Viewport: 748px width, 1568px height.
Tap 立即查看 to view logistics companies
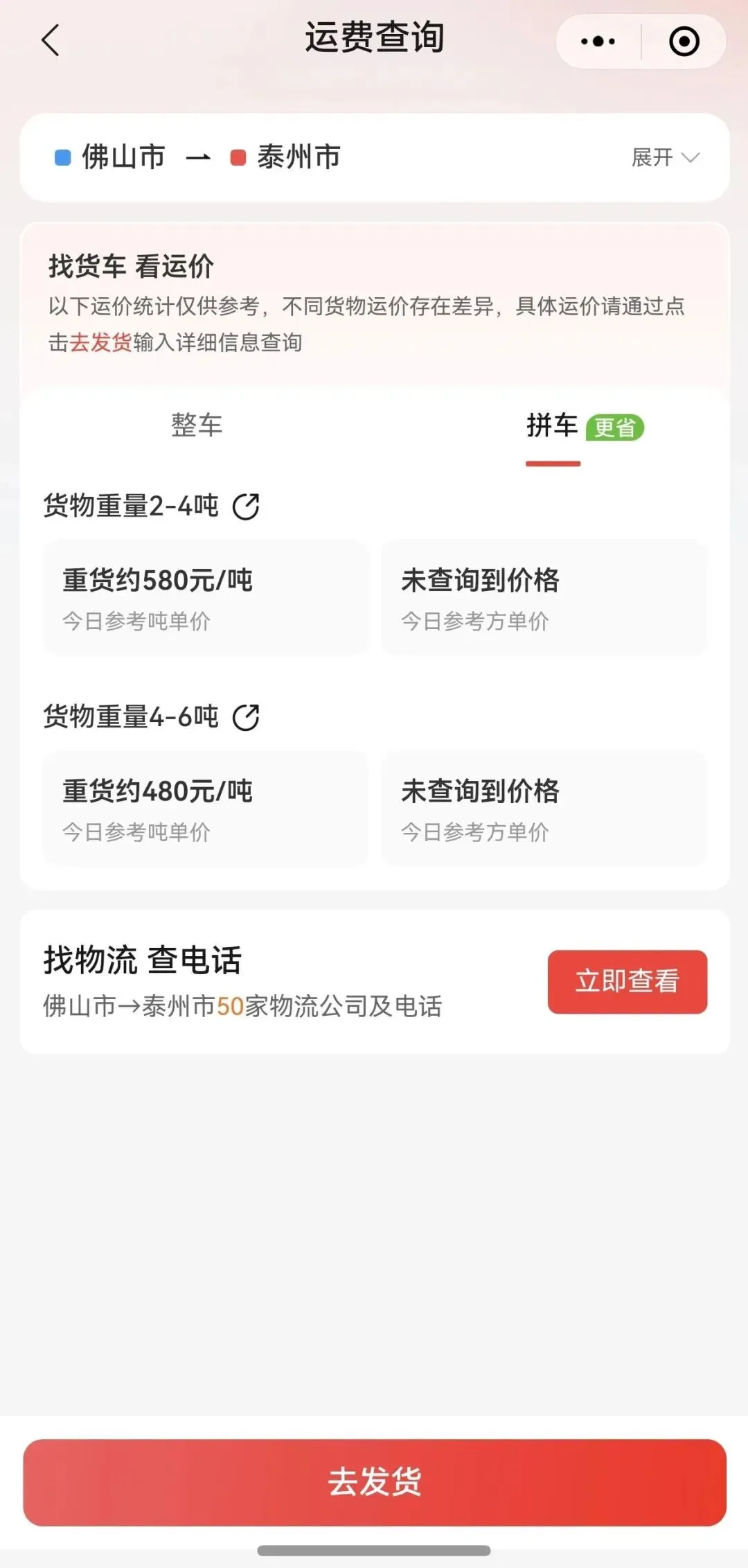[x=627, y=981]
